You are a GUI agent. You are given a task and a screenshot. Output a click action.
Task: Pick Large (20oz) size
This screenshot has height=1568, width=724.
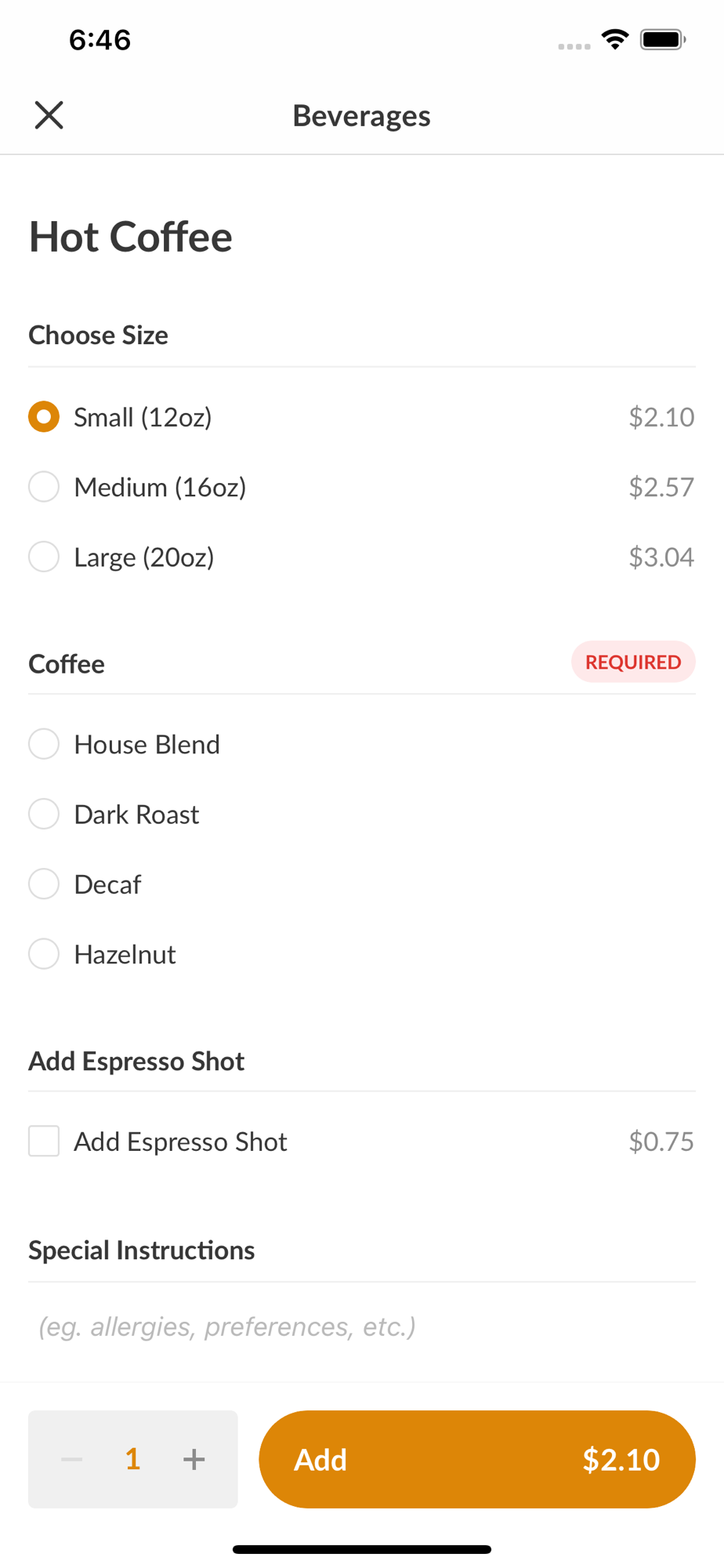[361, 557]
